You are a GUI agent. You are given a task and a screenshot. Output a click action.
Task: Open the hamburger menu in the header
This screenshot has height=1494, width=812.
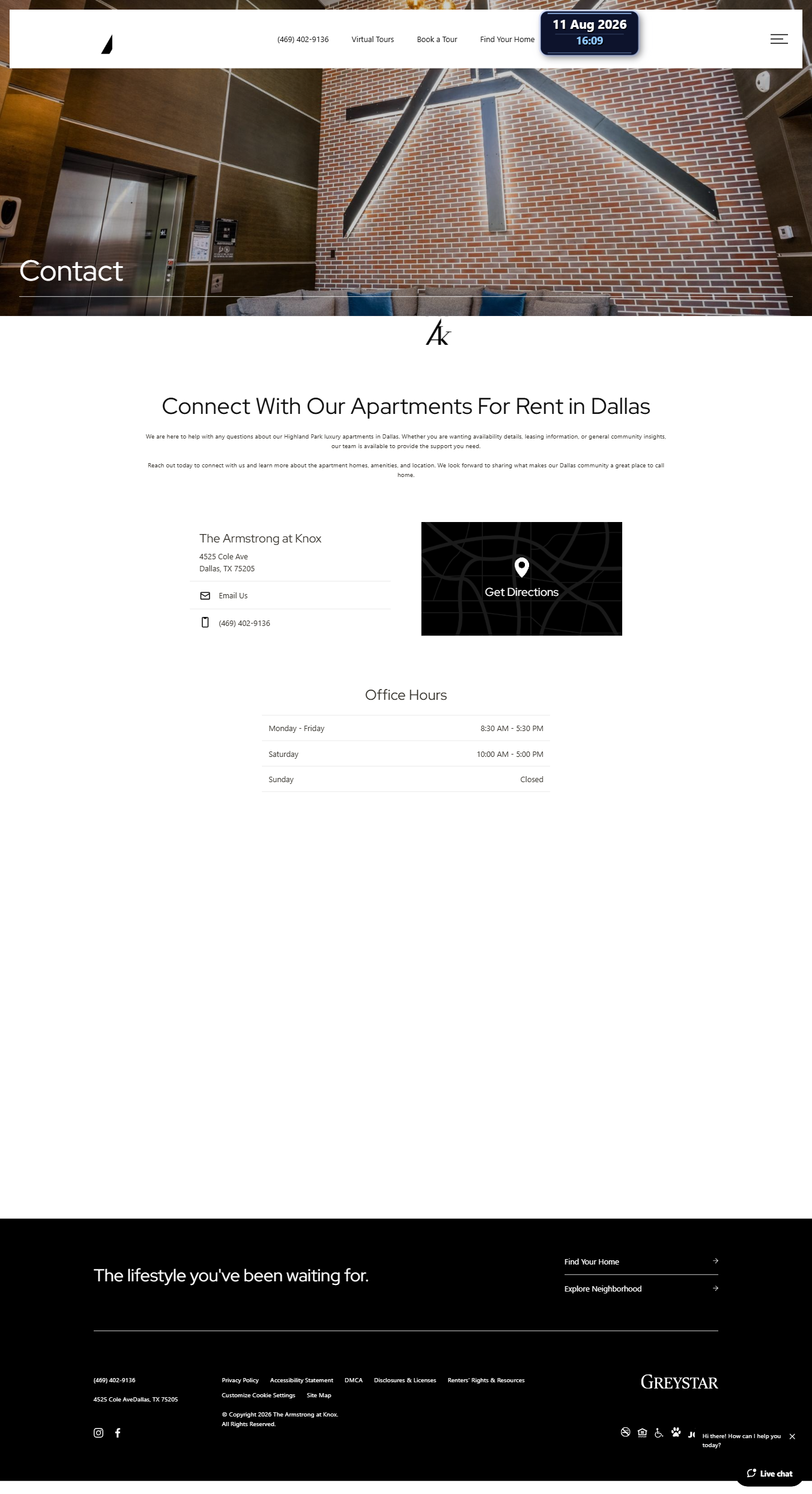(779, 39)
